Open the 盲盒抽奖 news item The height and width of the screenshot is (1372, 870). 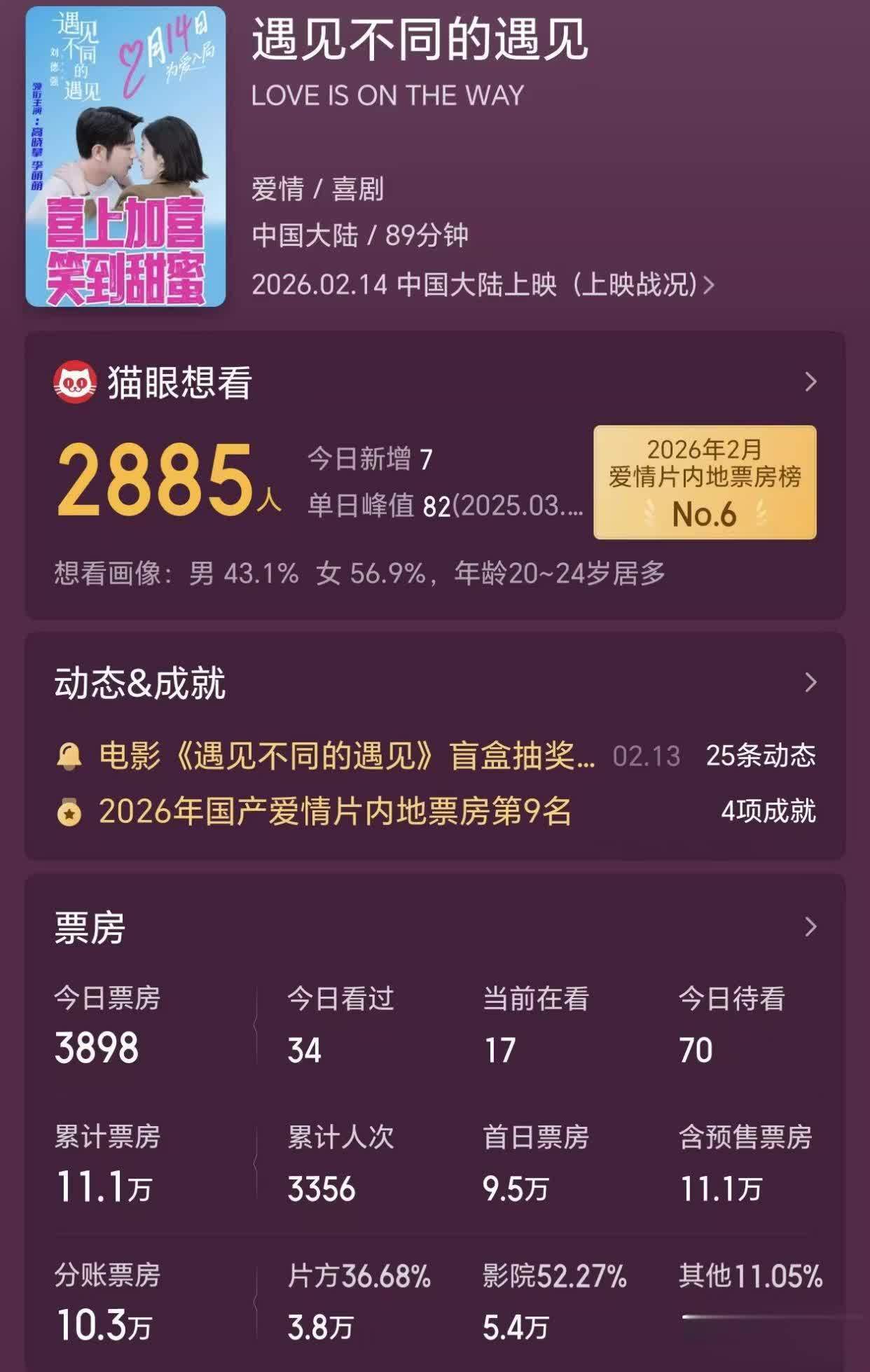347,756
